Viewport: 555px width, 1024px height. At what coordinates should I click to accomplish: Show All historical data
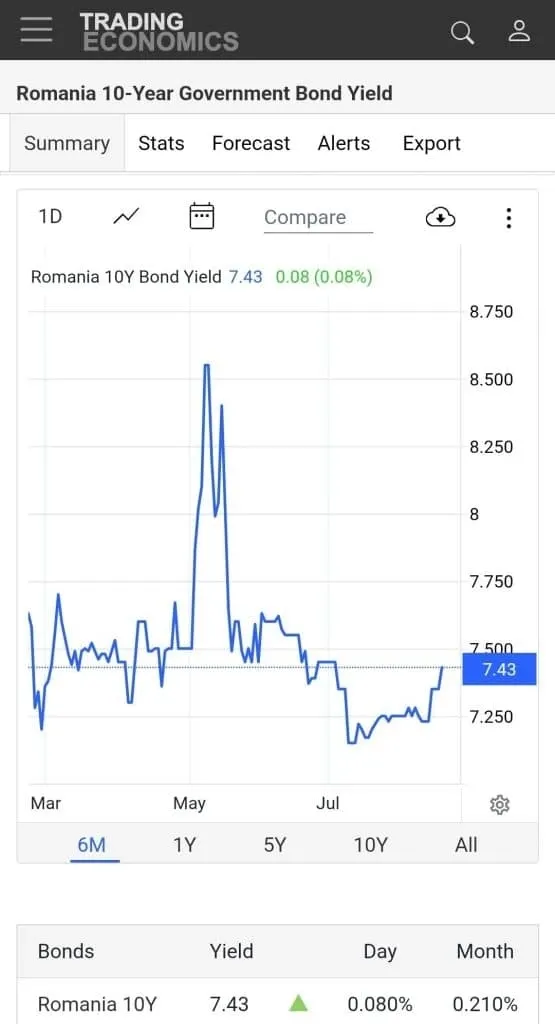(x=466, y=844)
